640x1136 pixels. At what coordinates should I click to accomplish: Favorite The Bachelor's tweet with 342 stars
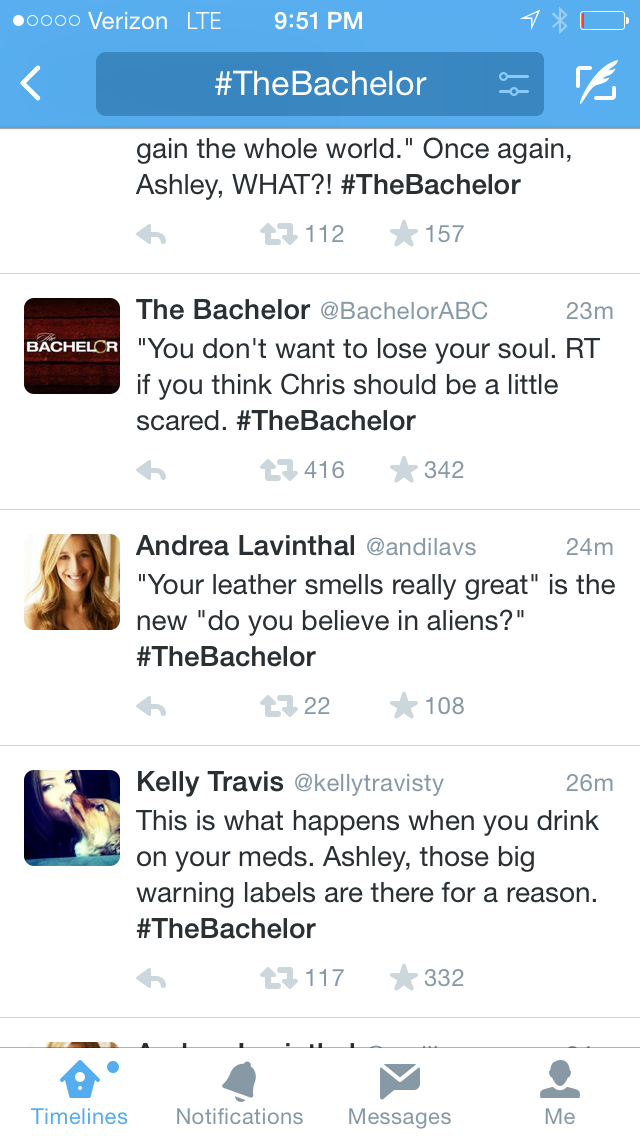pos(404,470)
